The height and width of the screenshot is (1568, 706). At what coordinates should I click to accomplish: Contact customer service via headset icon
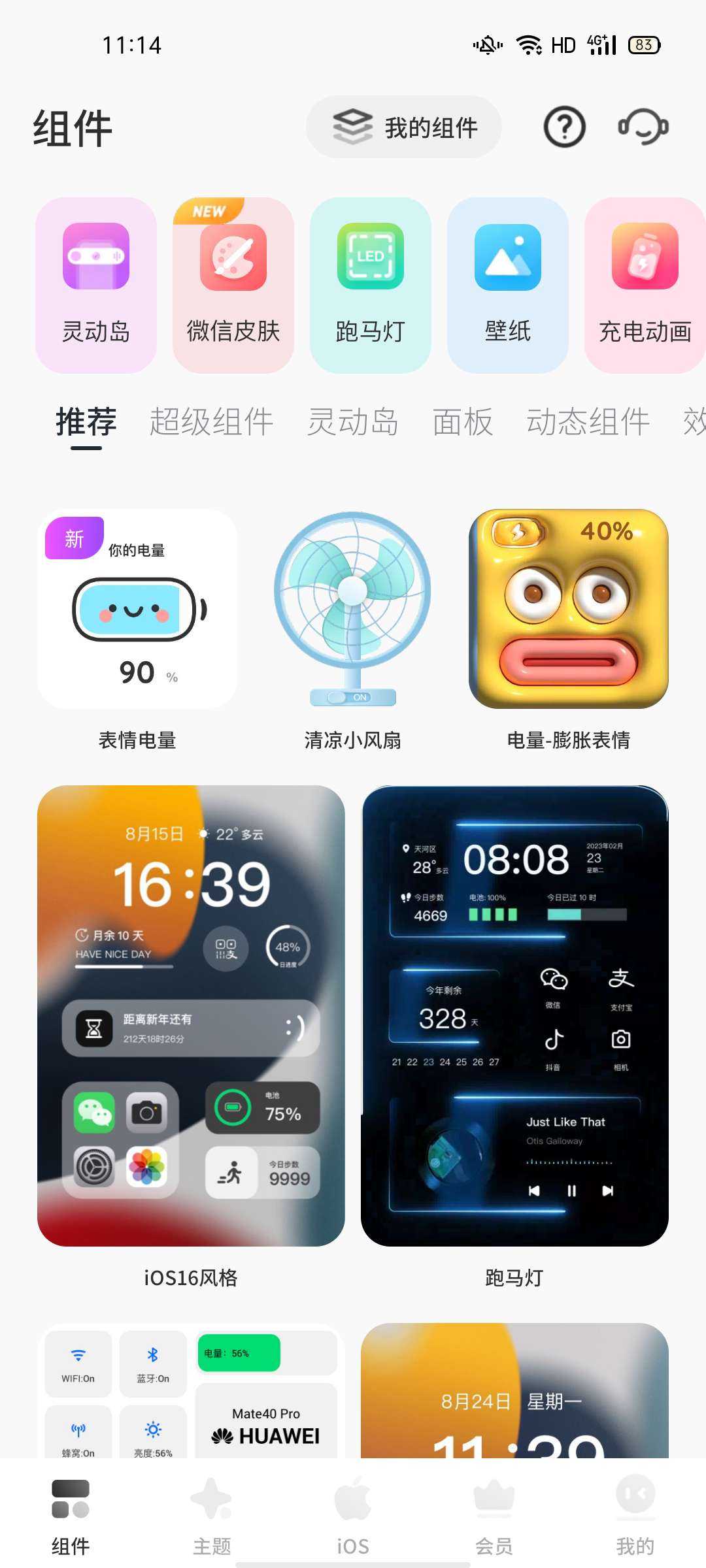click(x=643, y=127)
